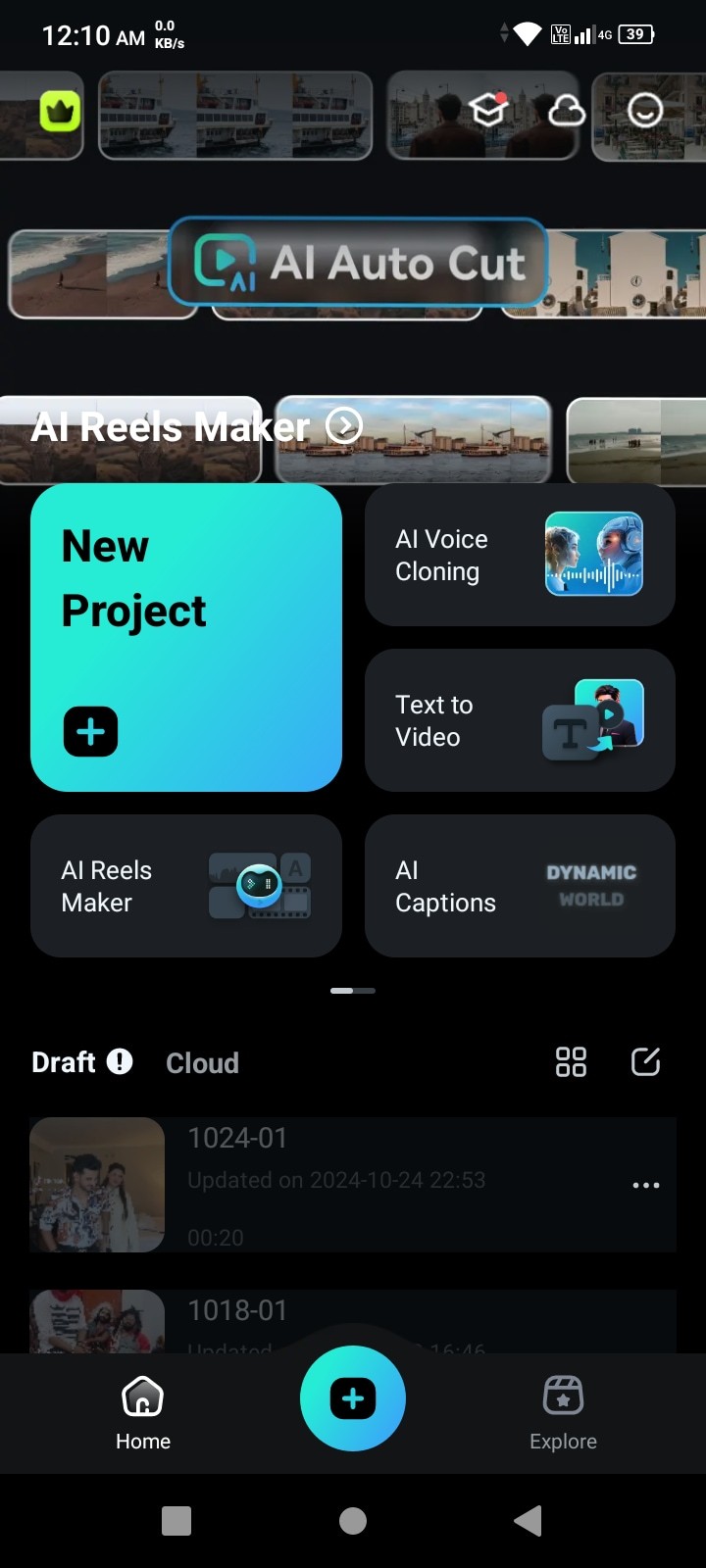706x1568 pixels.
Task: Switch drafts to grid layout view
Action: [x=572, y=1062]
